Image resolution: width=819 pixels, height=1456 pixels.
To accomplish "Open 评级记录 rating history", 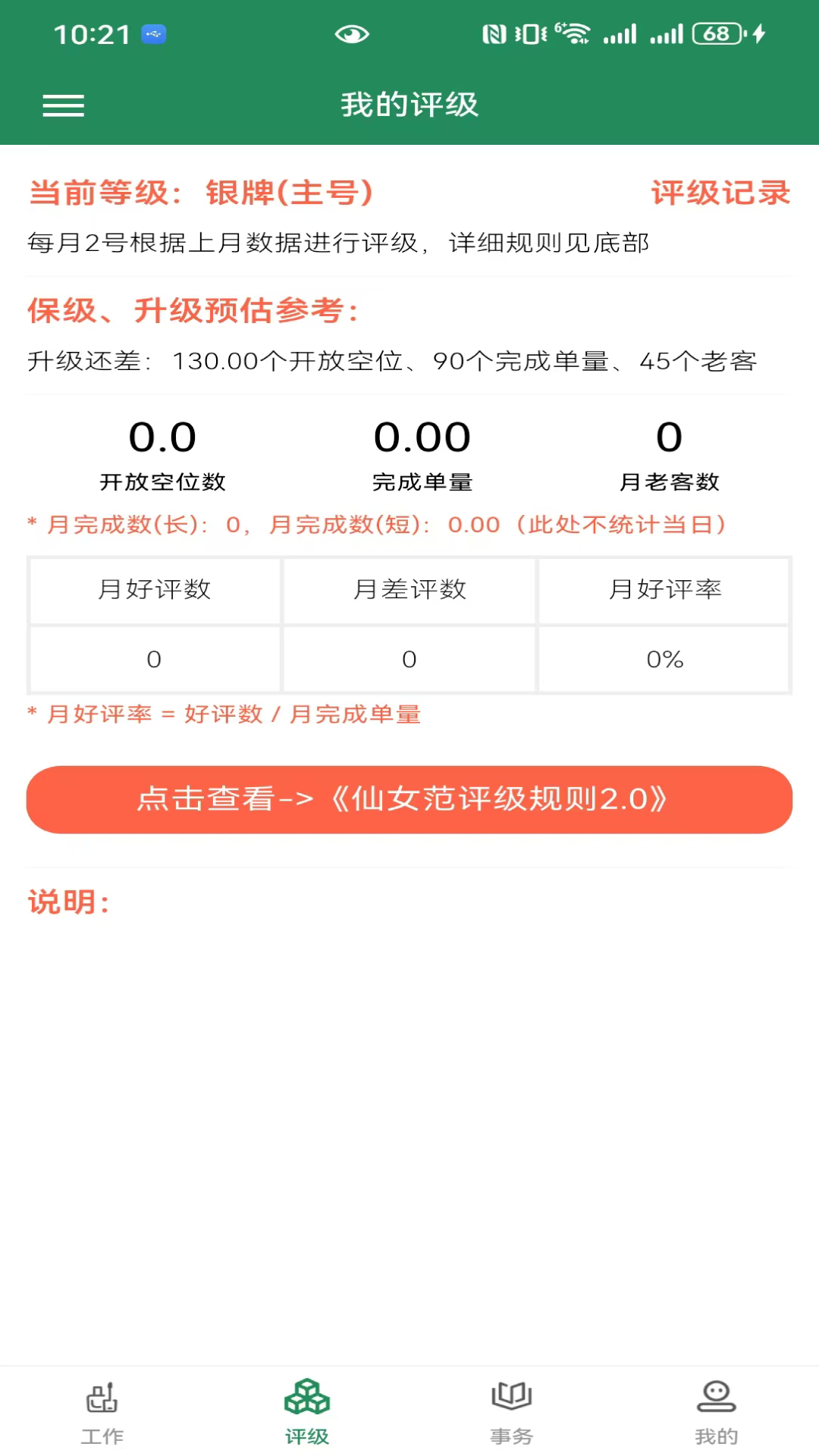I will [x=720, y=193].
